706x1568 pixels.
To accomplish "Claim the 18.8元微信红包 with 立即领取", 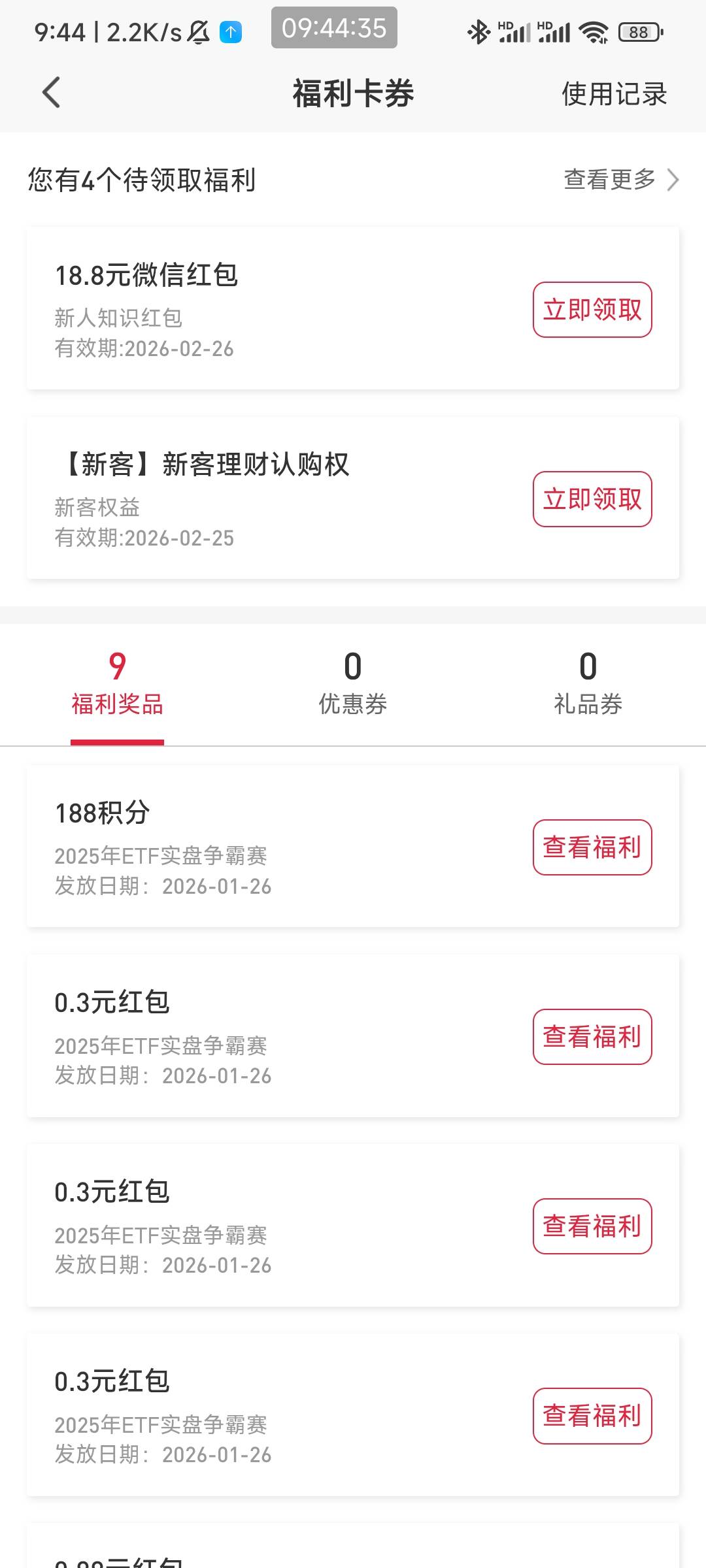I will [592, 310].
